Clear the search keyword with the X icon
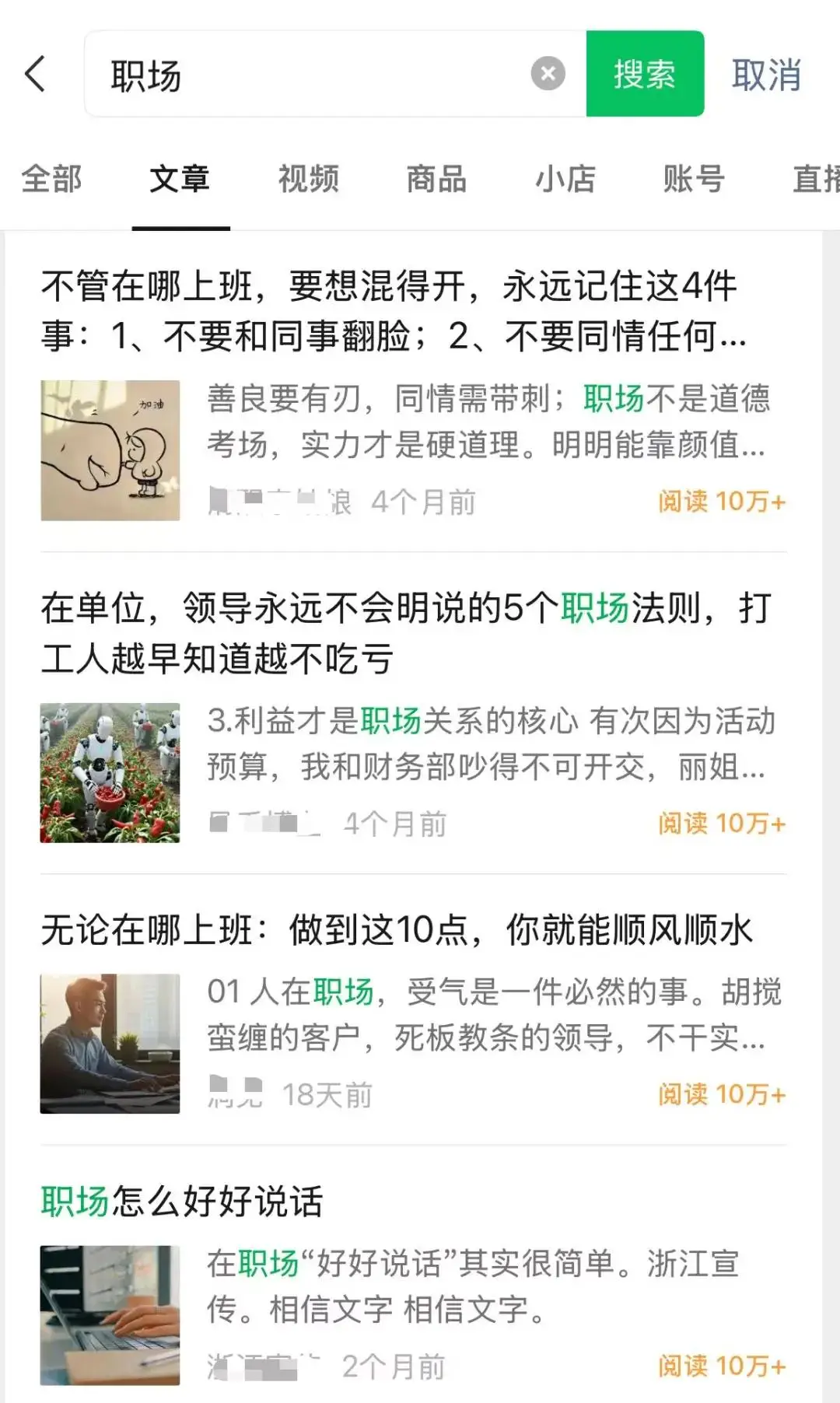Screen dimensions: 840x1403 tap(548, 72)
